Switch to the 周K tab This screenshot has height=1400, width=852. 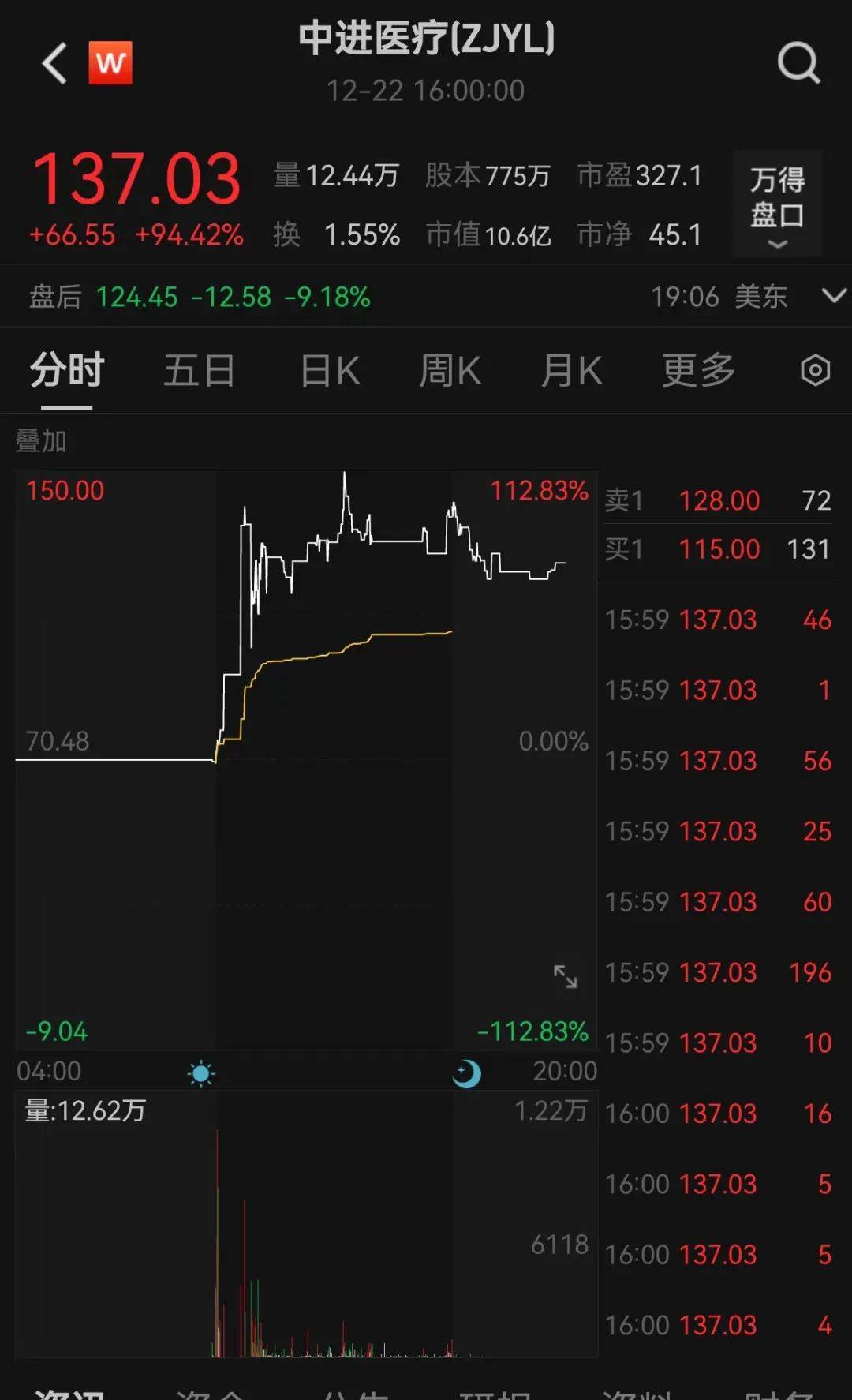point(450,370)
